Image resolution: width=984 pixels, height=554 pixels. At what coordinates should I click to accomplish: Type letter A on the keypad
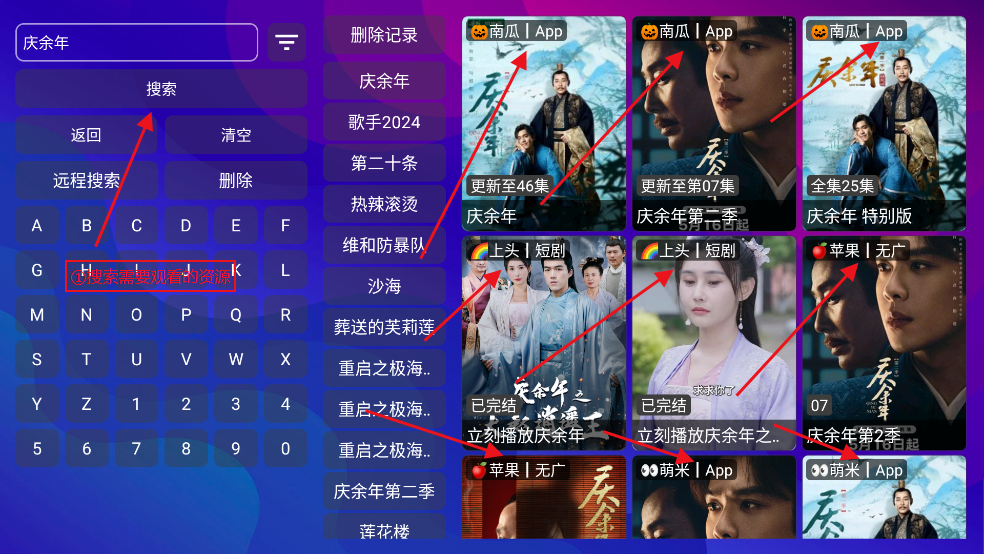(x=37, y=226)
